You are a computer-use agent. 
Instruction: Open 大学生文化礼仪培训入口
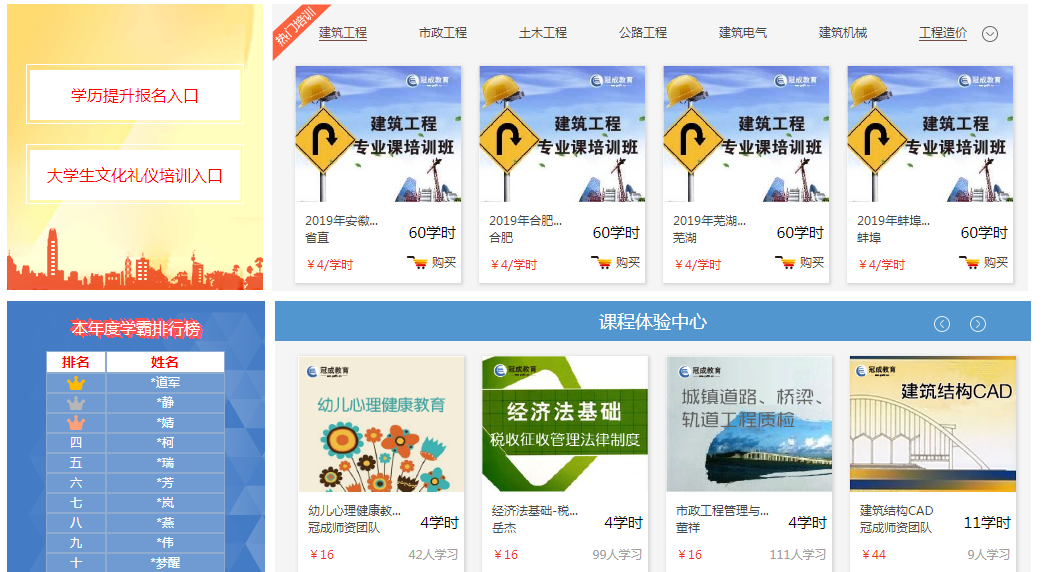[x=134, y=175]
